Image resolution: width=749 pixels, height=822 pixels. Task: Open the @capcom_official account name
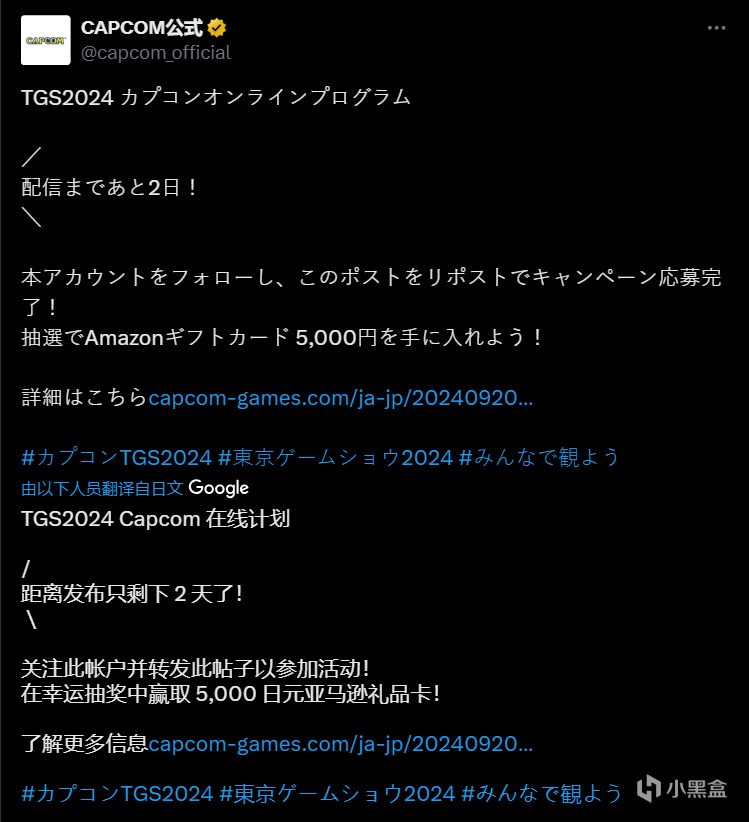coord(155,52)
